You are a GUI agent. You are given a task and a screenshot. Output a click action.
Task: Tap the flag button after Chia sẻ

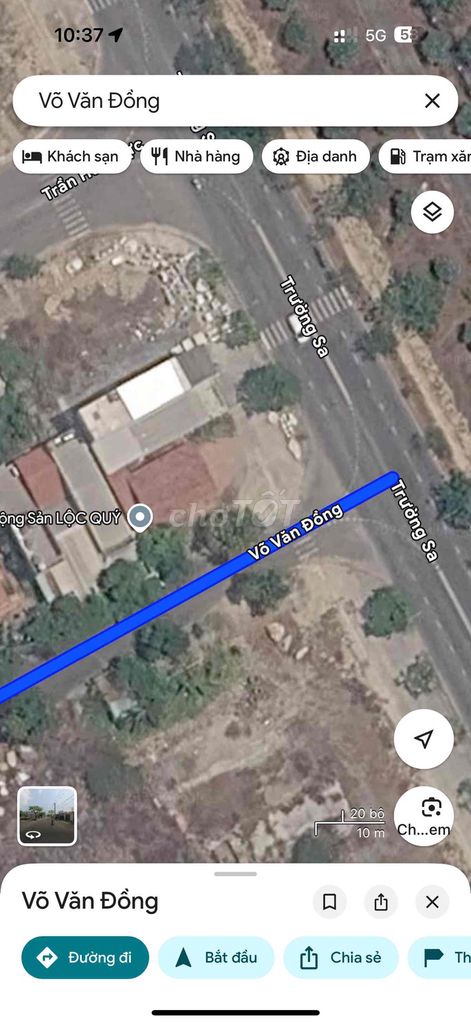coord(440,957)
